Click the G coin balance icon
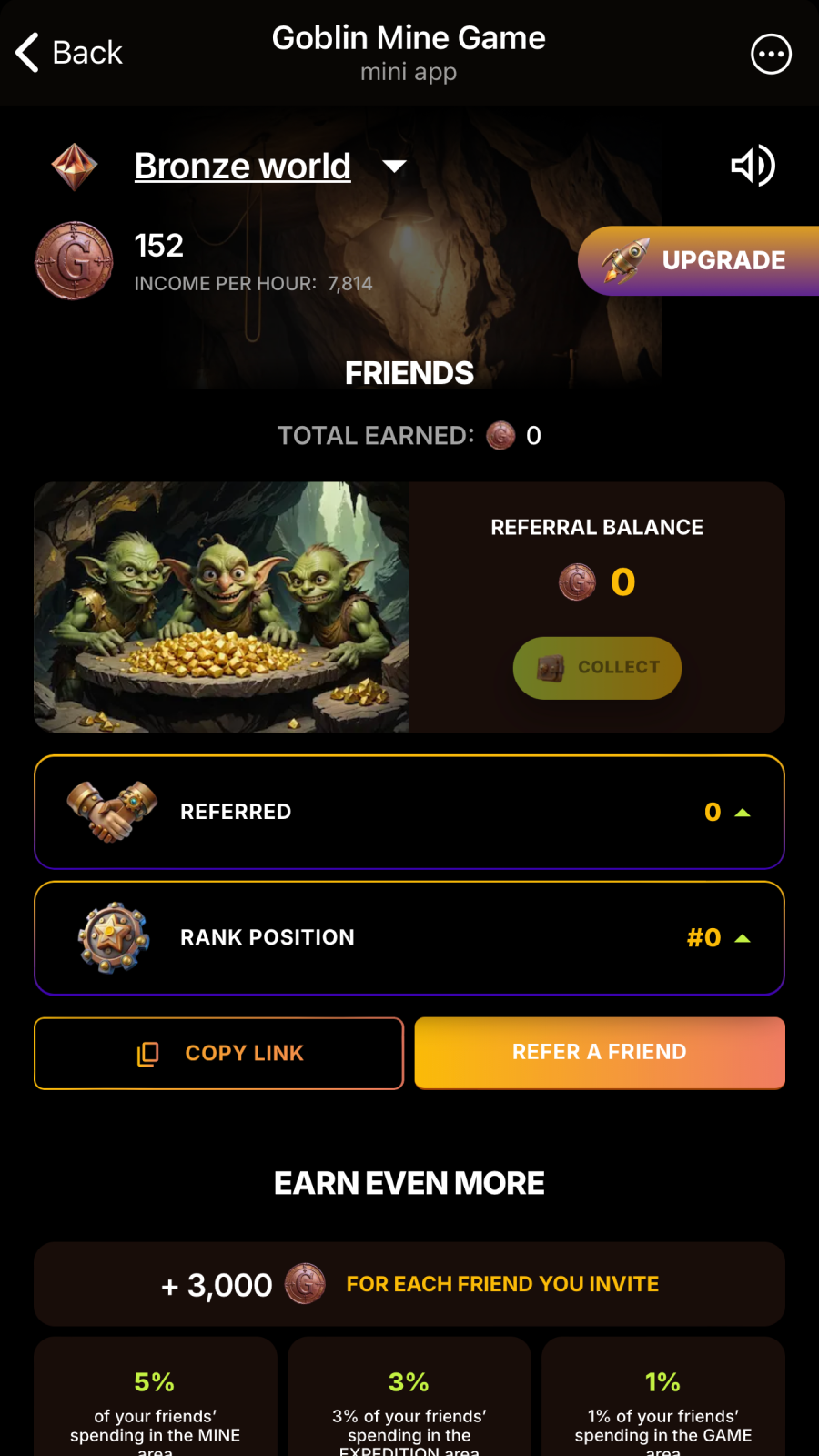This screenshot has width=819, height=1456. 73,261
